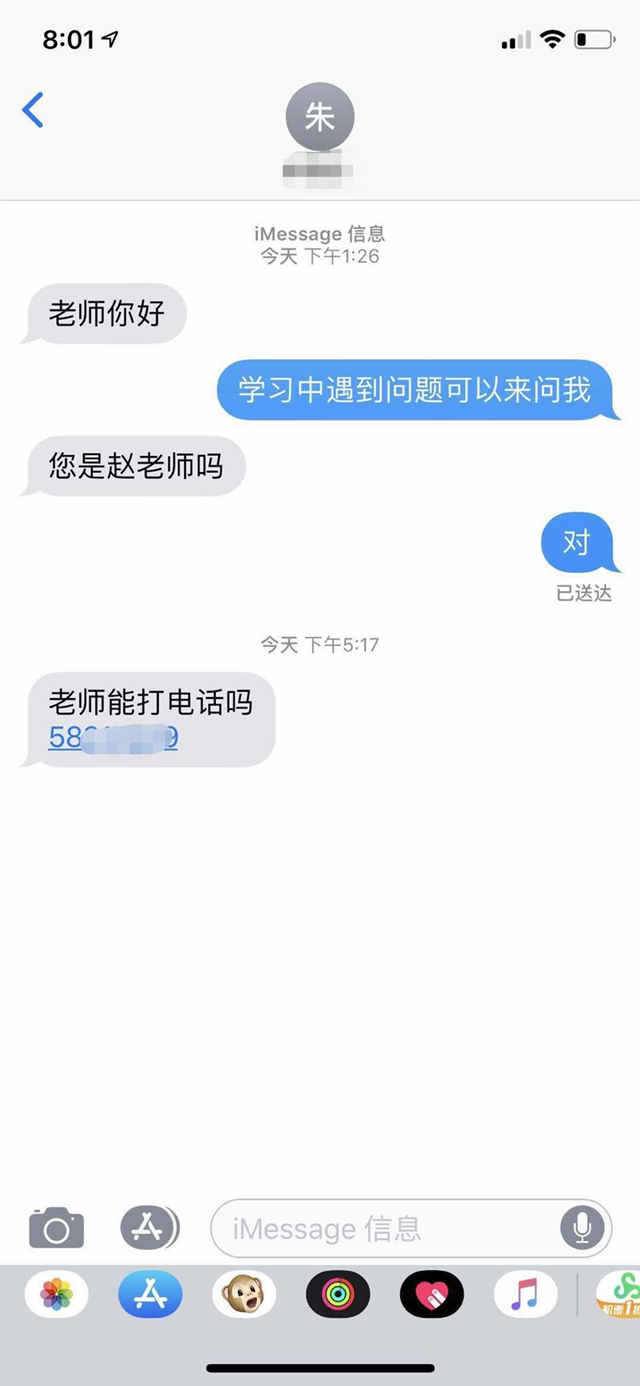The height and width of the screenshot is (1386, 640).
Task: Open the App Store for iMessage
Action: coord(150,1297)
